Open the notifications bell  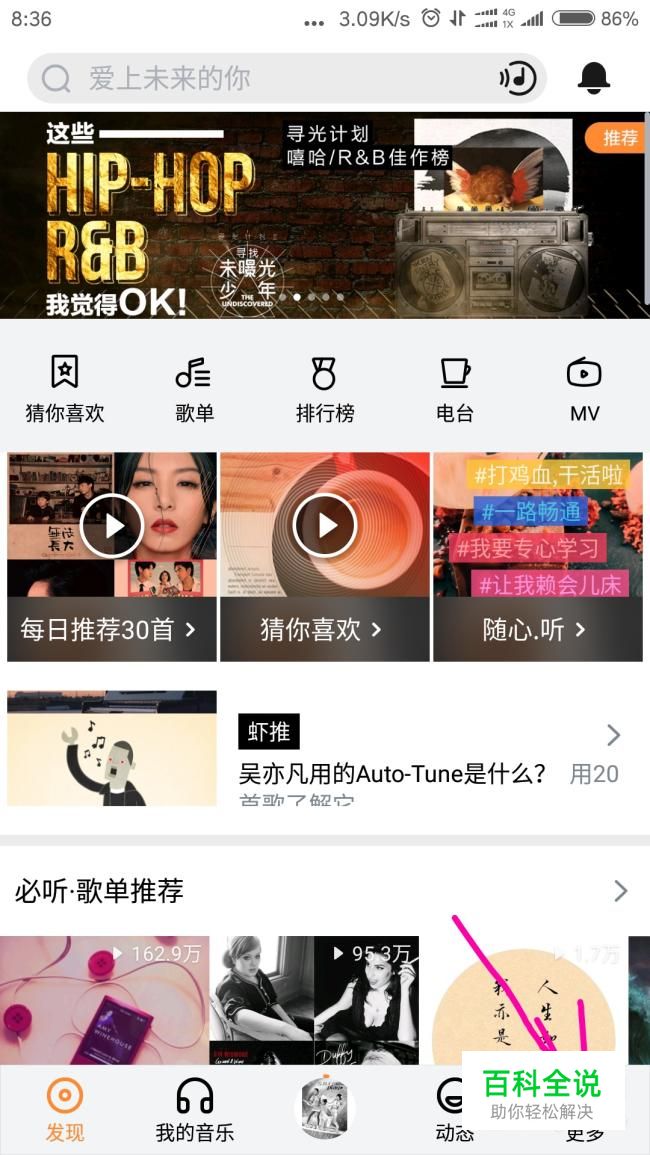[x=594, y=78]
